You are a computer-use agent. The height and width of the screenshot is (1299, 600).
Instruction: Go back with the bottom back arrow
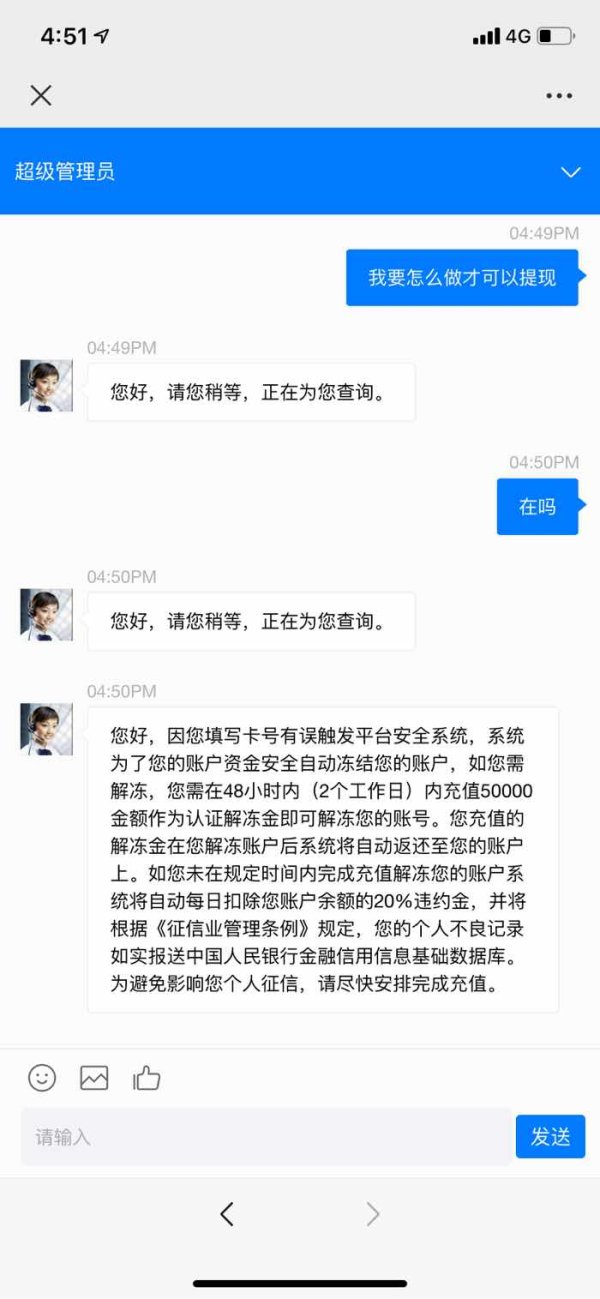(x=227, y=1214)
